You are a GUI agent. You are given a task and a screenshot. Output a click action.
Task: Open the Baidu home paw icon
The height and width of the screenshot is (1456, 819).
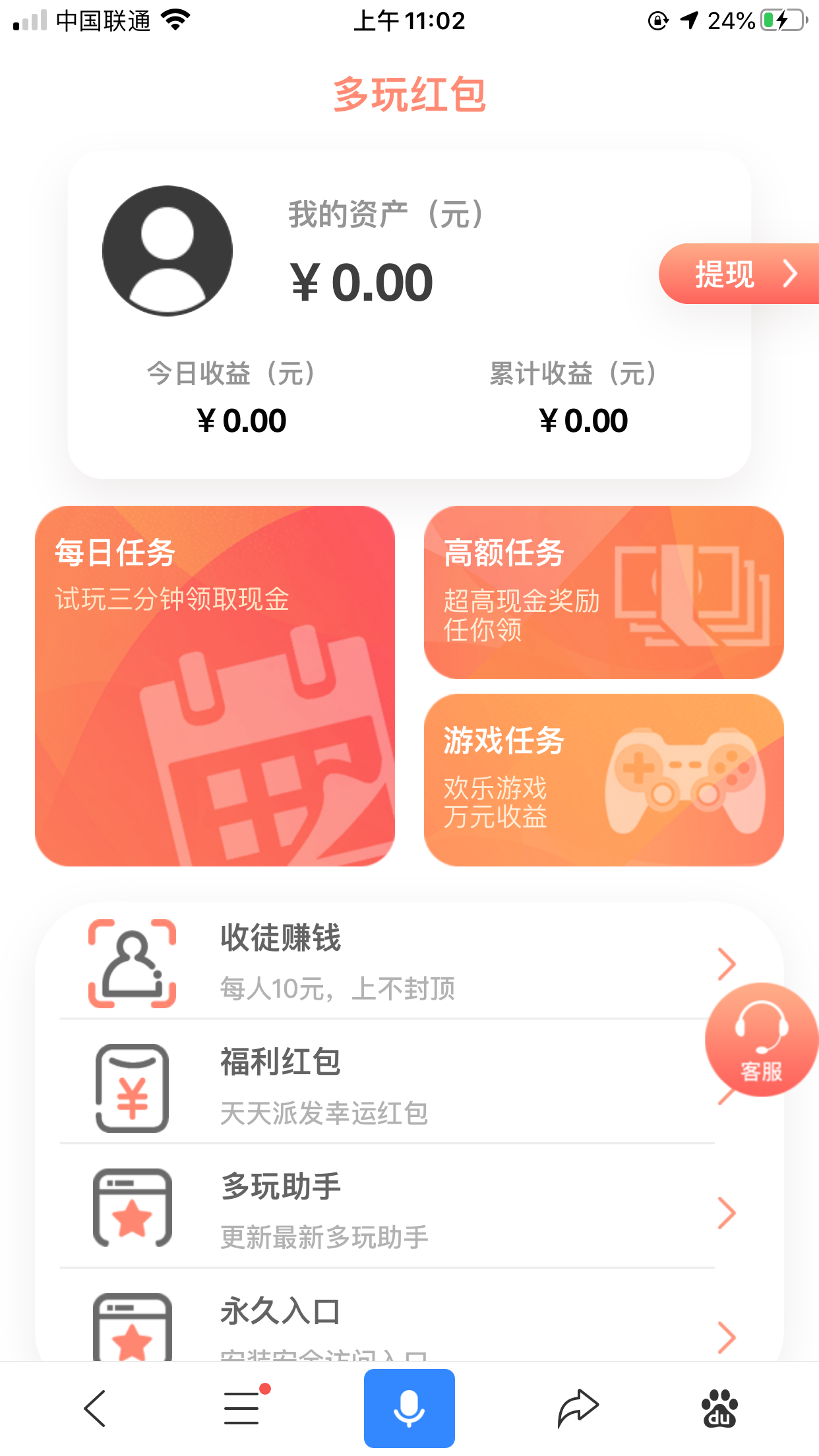(719, 1409)
